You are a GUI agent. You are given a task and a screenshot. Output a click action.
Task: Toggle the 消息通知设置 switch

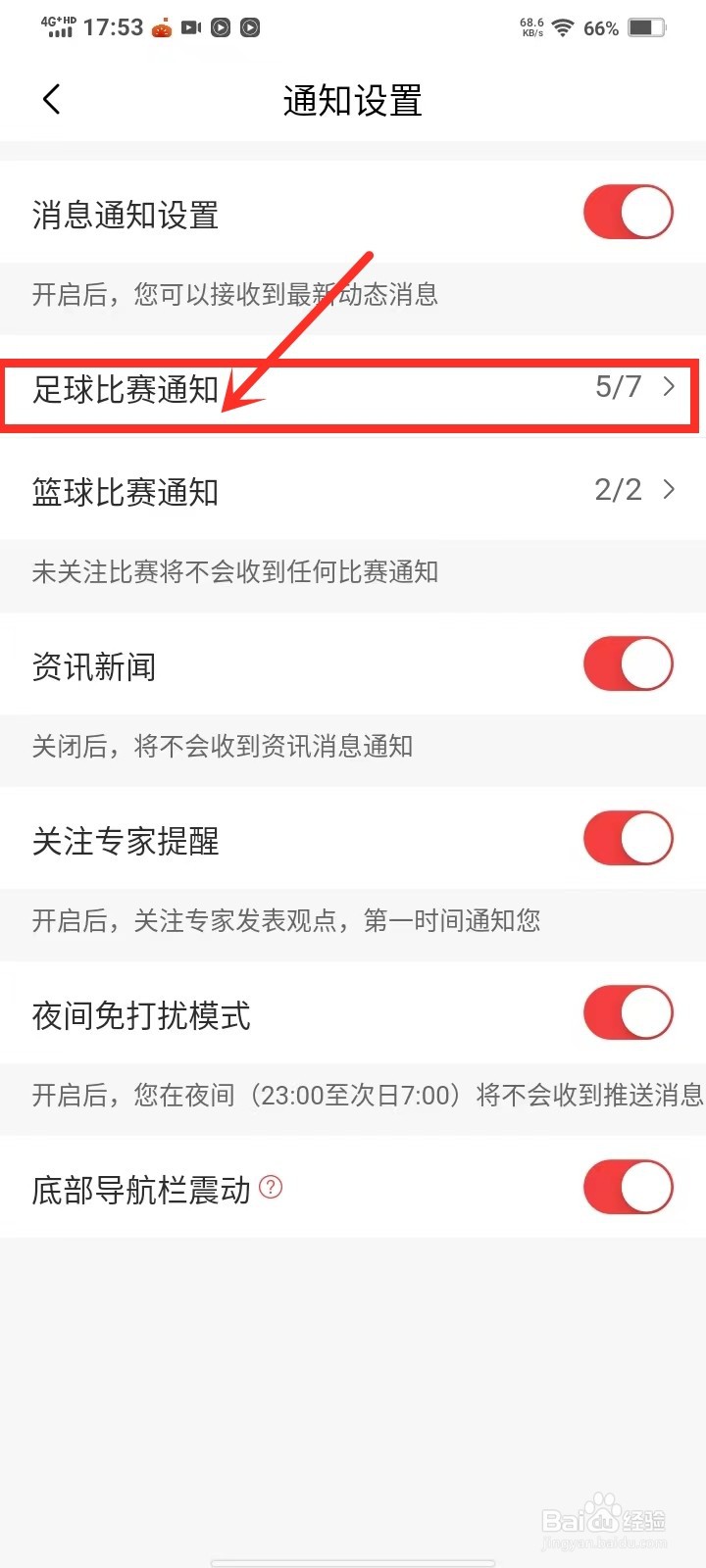(x=628, y=212)
